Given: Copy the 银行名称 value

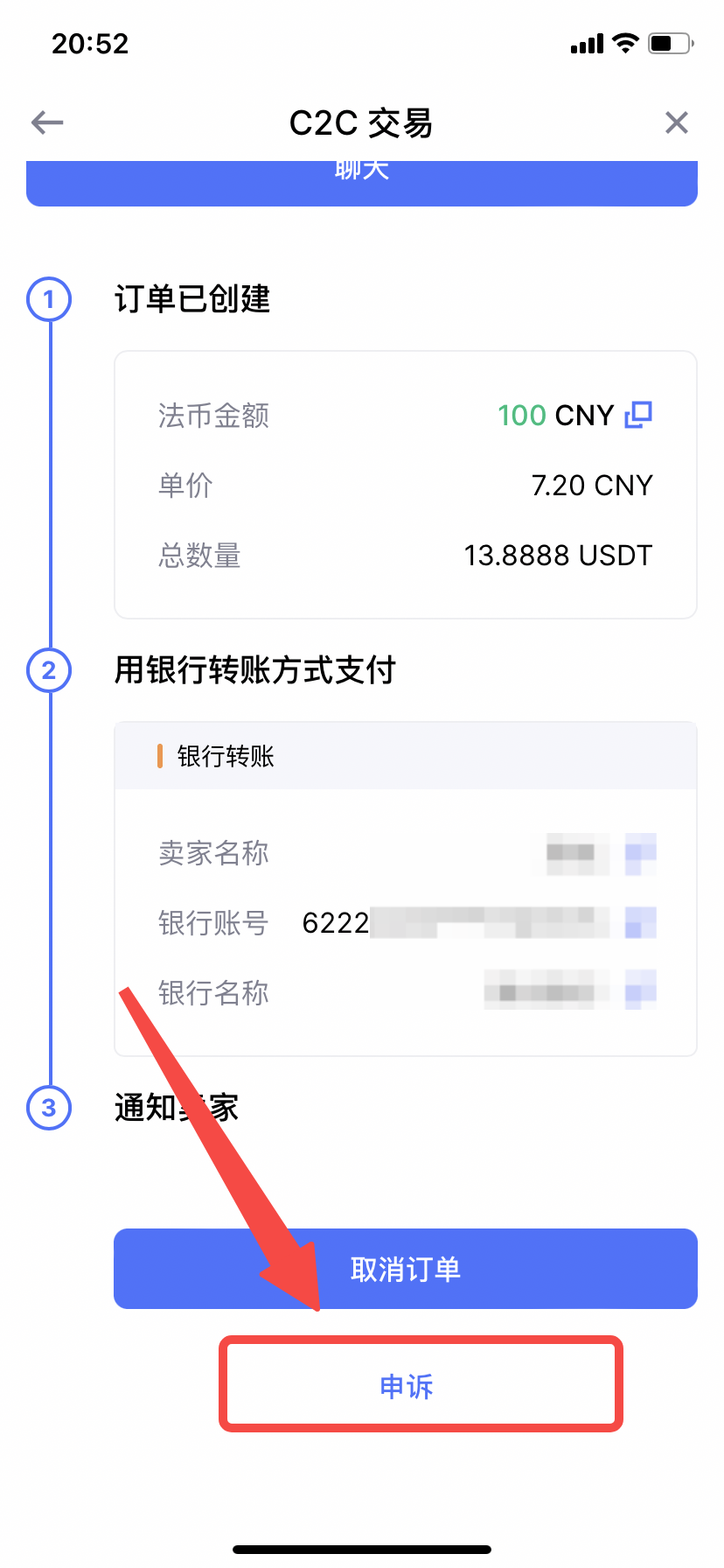Looking at the screenshot, I should [640, 992].
